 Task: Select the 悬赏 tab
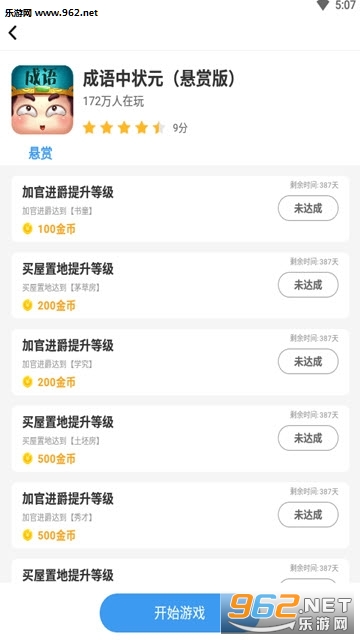coord(40,153)
